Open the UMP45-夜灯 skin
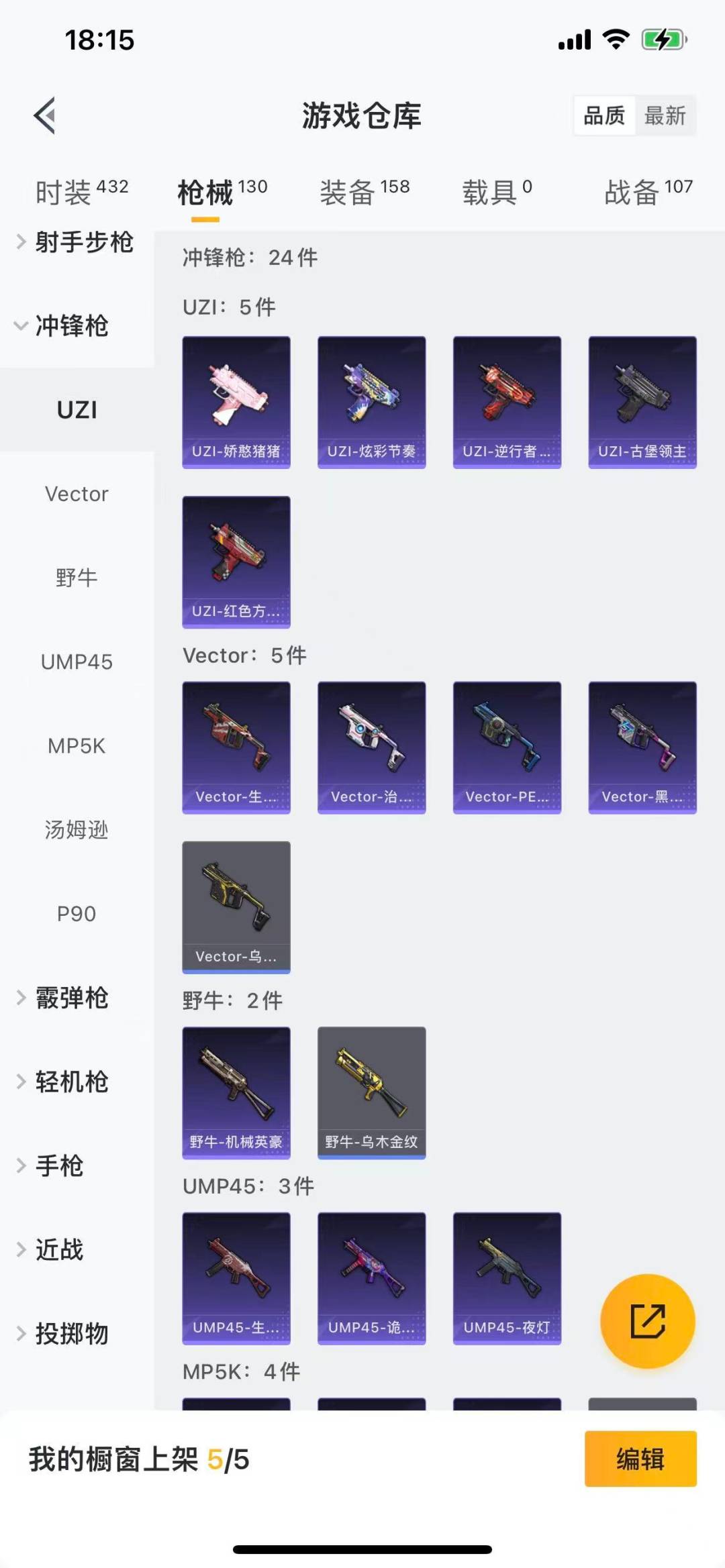The image size is (725, 1568). [507, 1277]
